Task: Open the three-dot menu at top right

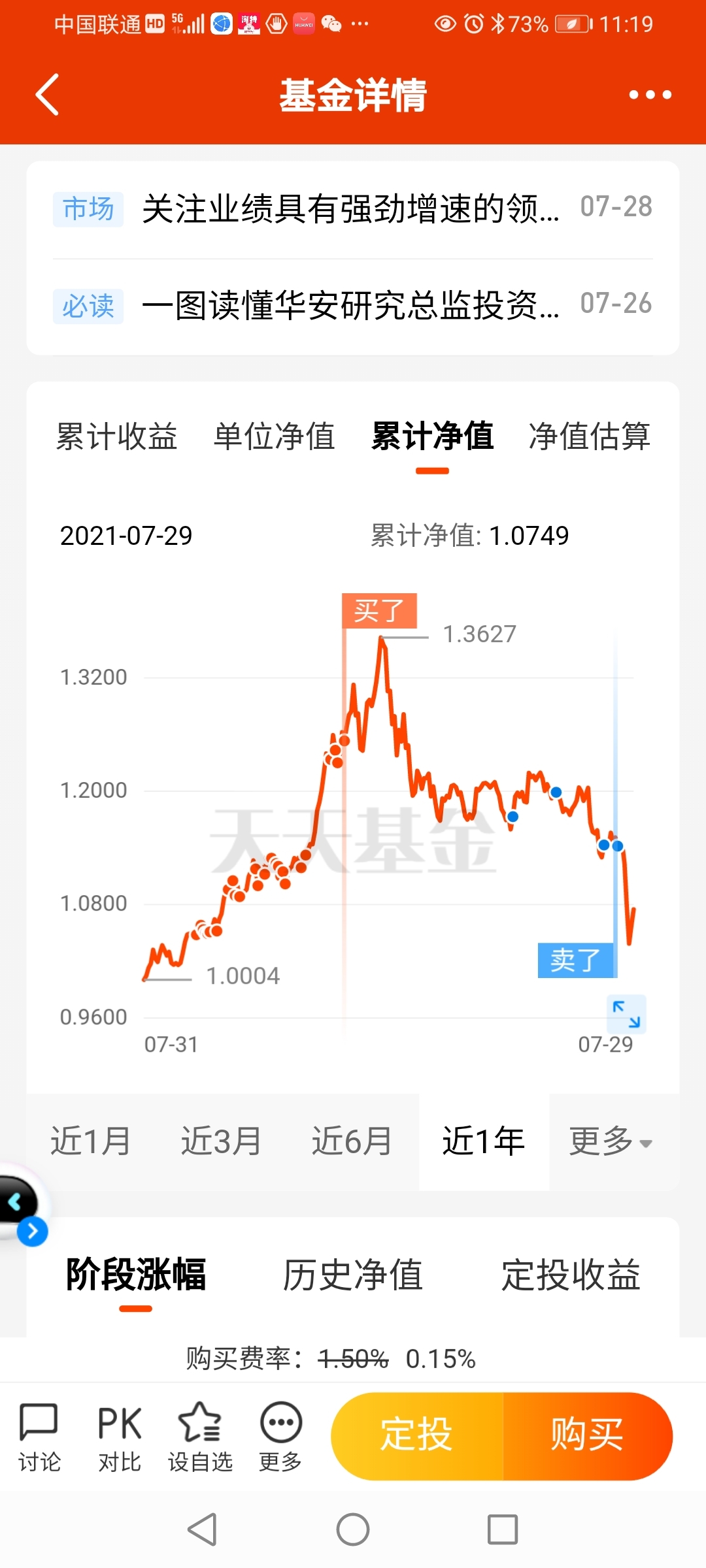Action: click(x=650, y=94)
